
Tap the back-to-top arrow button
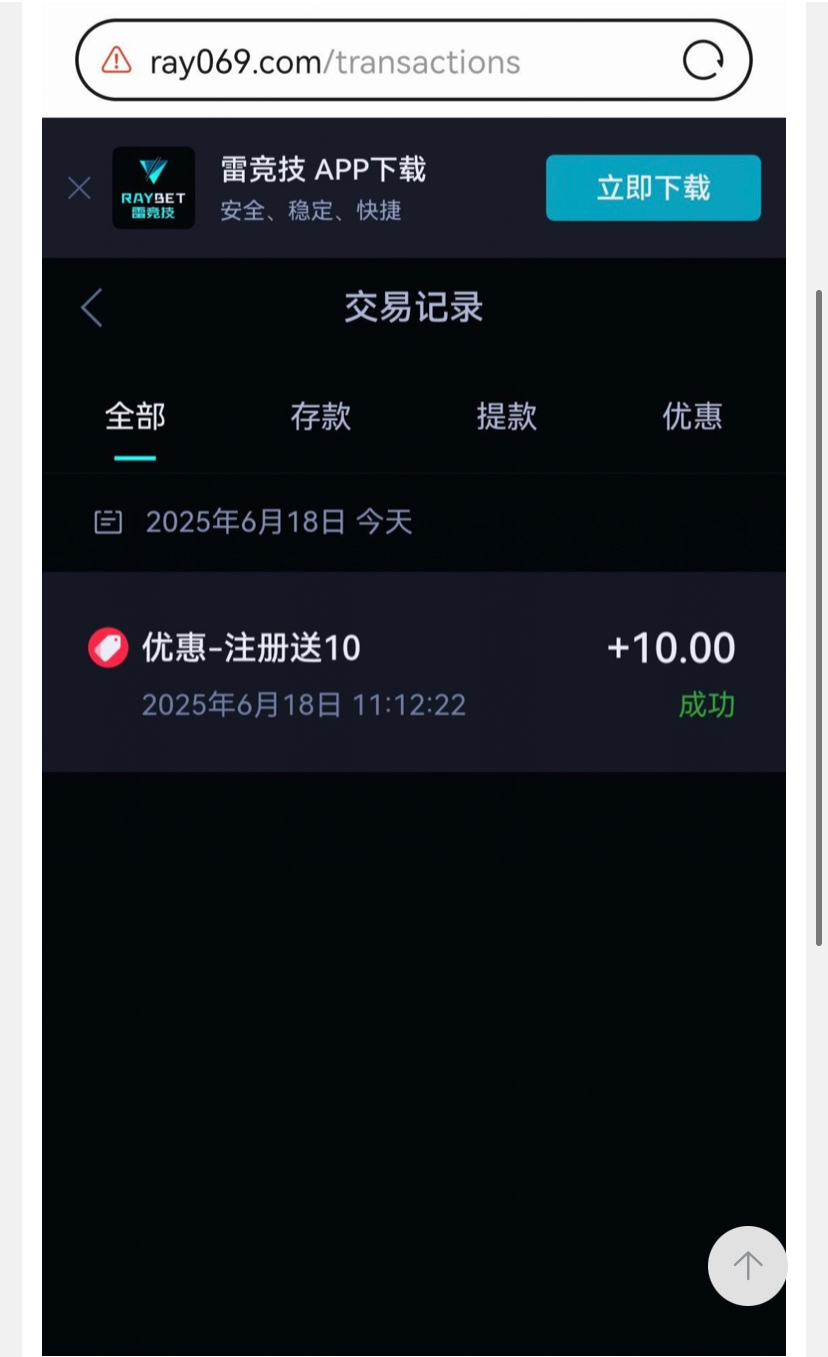(x=747, y=1265)
